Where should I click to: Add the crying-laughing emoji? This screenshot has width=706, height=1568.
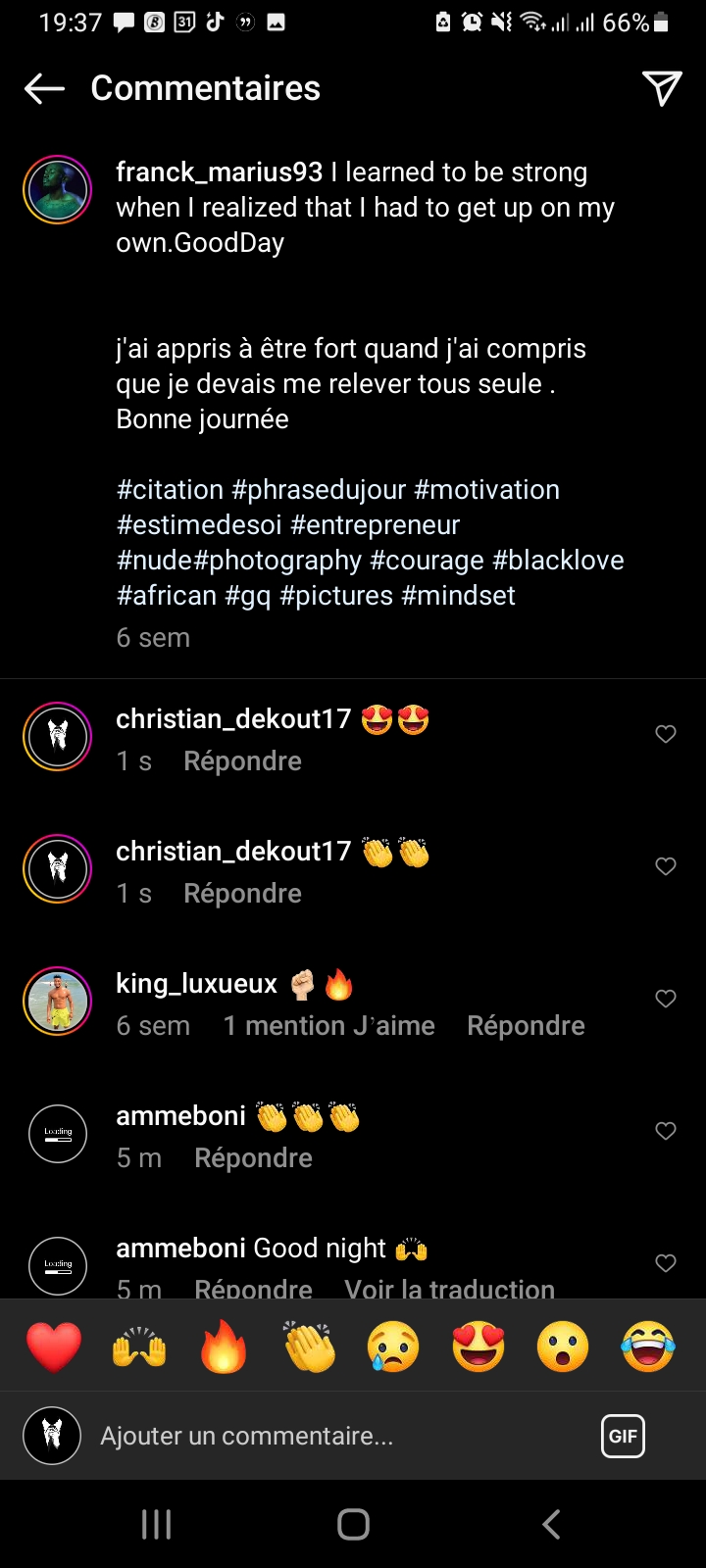pyautogui.click(x=648, y=1347)
